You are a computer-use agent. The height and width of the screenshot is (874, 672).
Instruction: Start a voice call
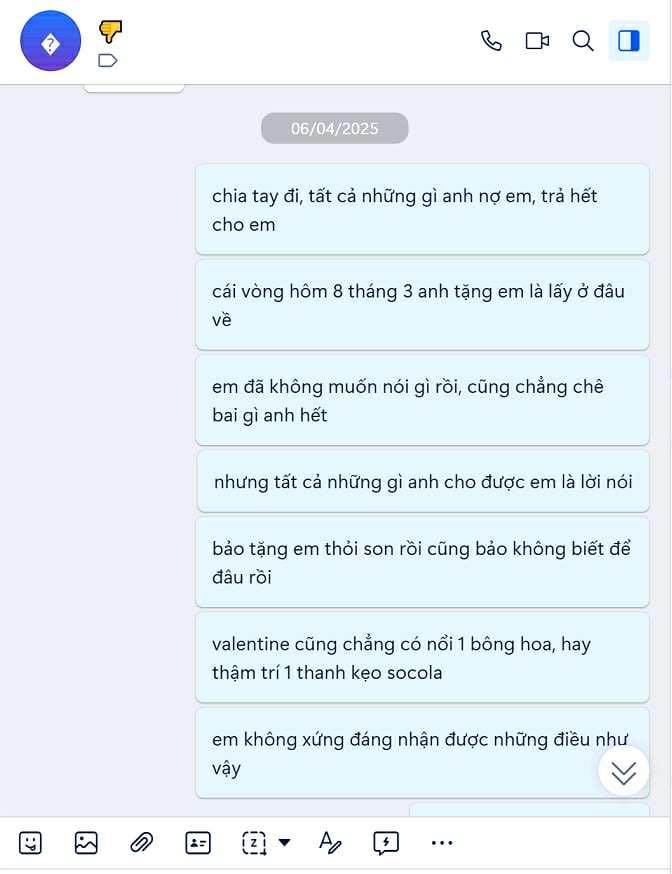491,41
